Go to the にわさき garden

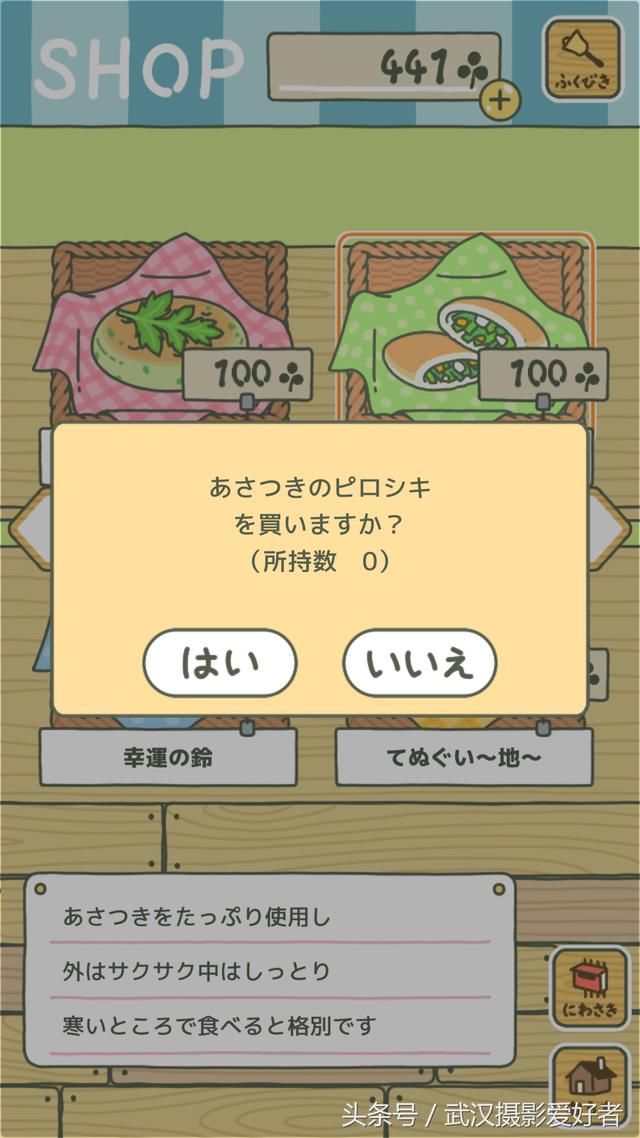[x=589, y=987]
